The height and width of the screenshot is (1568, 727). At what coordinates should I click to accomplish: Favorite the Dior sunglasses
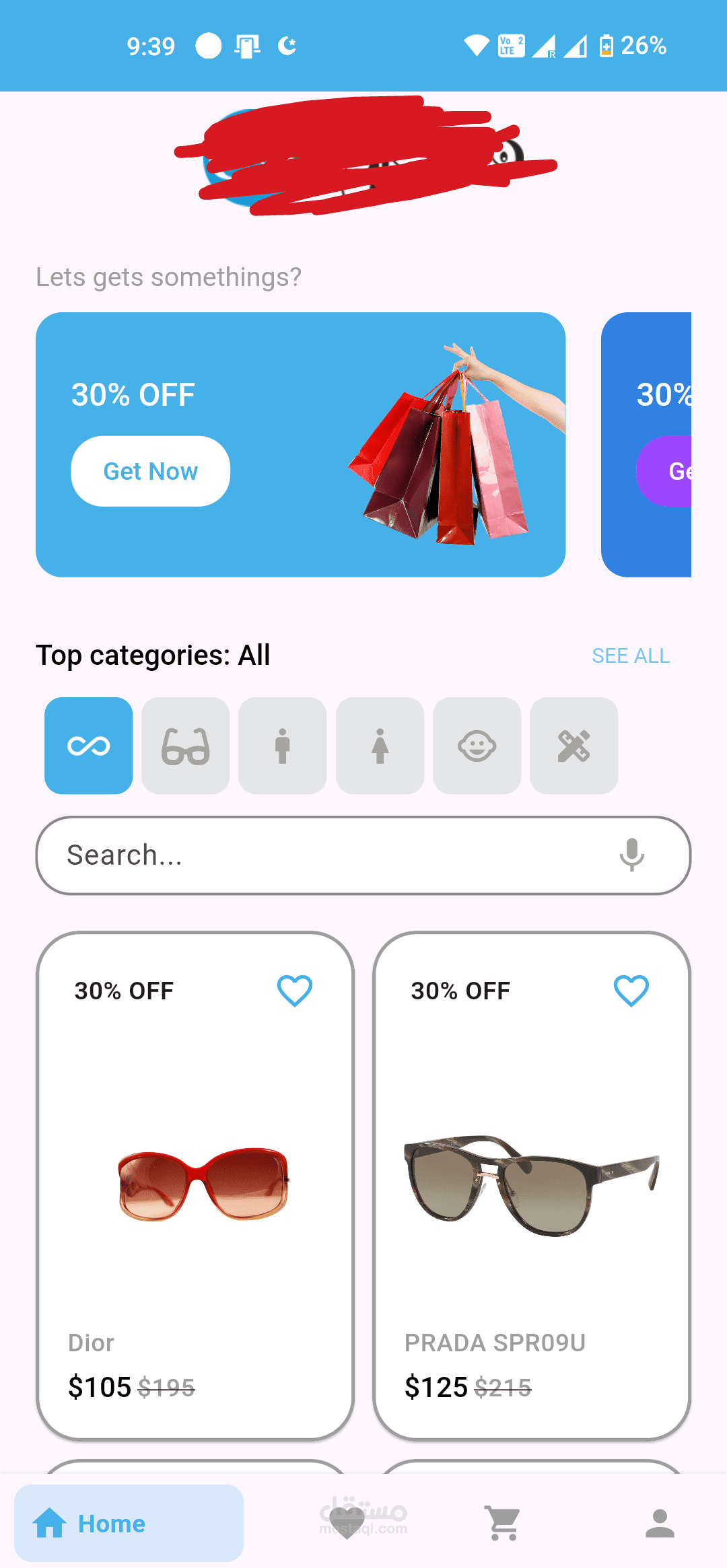click(x=295, y=991)
